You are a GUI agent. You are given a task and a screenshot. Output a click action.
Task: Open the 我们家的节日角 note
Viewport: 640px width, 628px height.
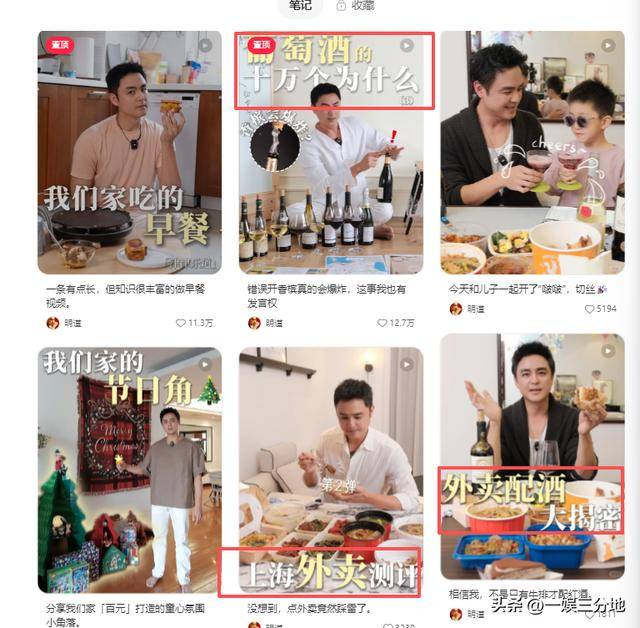(129, 470)
